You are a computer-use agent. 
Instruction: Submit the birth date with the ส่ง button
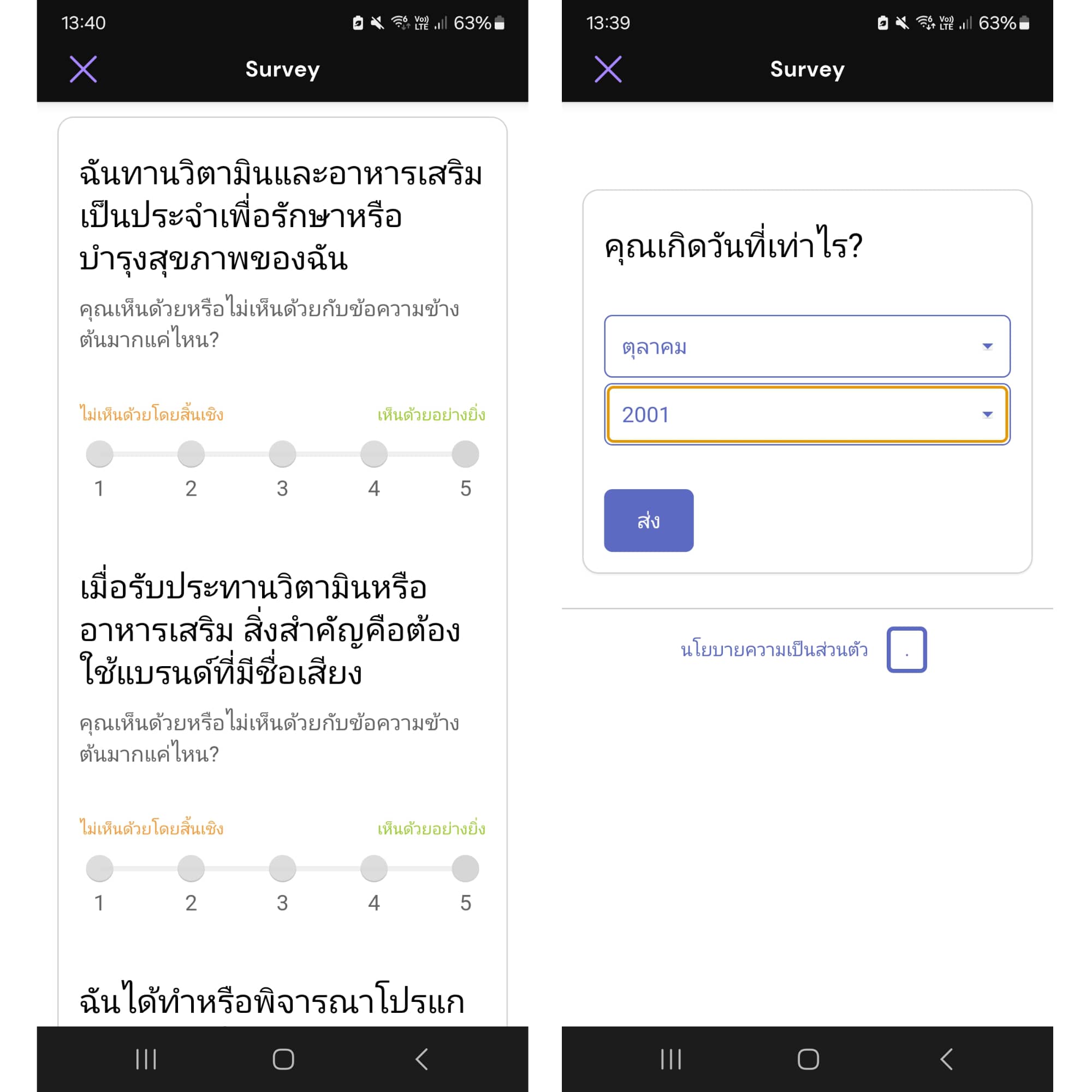(x=648, y=520)
